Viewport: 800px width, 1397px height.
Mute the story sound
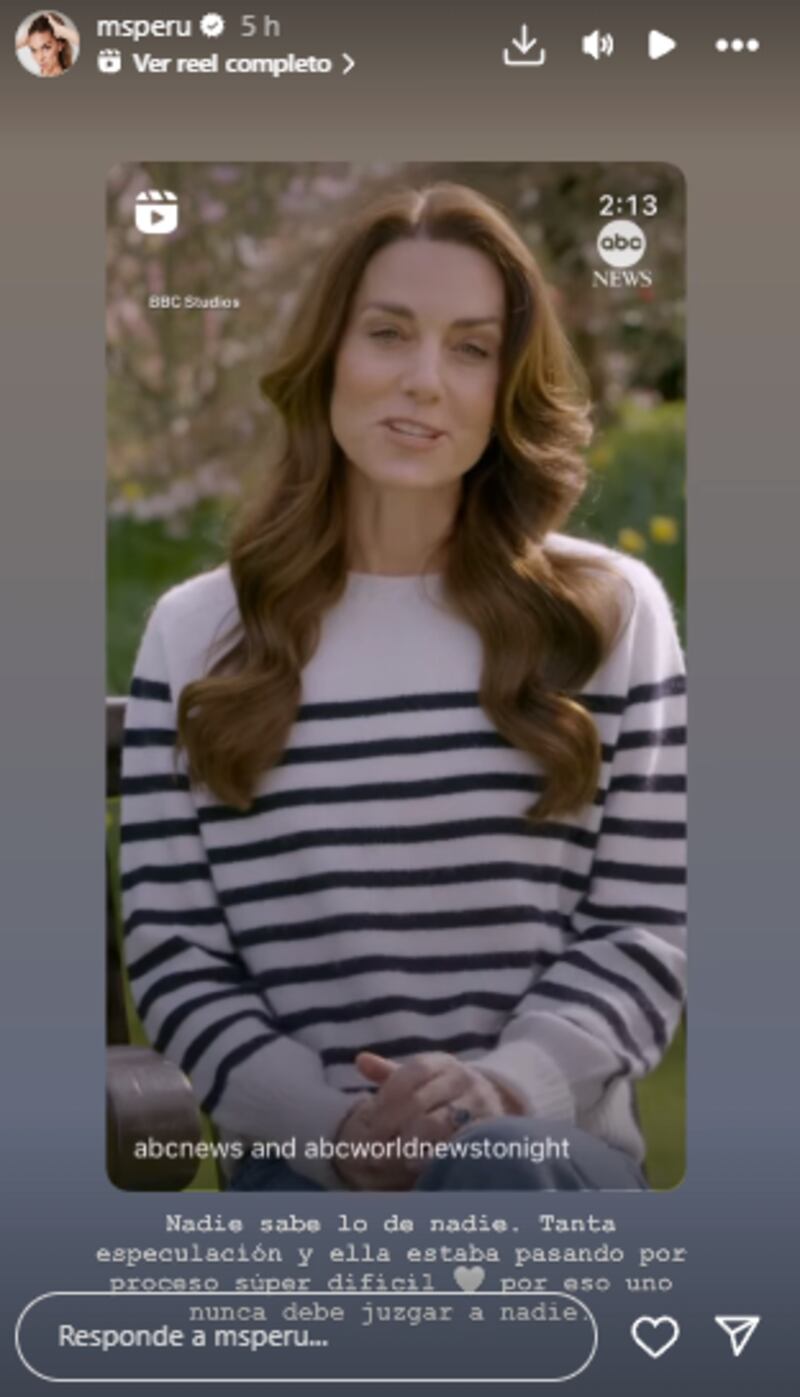tap(597, 45)
